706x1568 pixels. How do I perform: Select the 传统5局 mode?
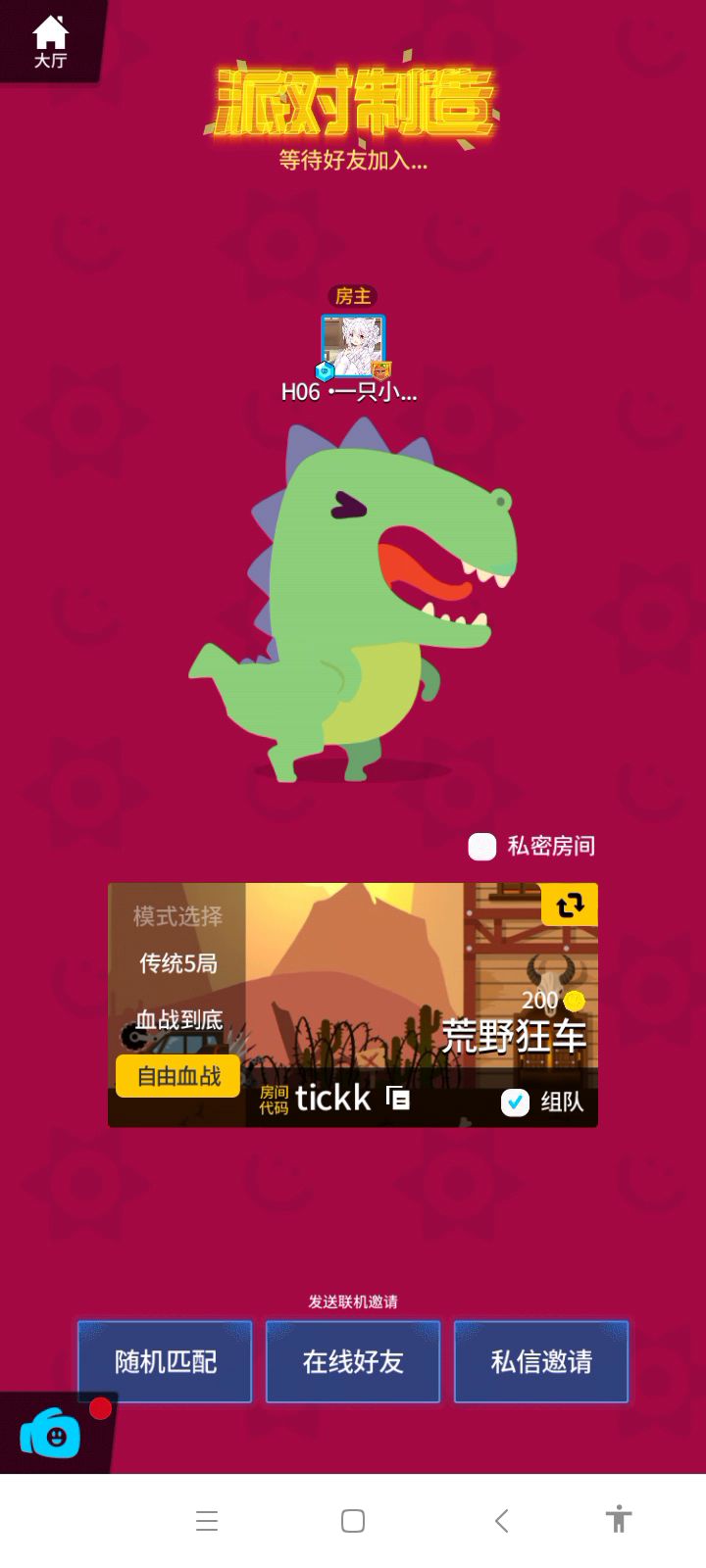tap(177, 963)
